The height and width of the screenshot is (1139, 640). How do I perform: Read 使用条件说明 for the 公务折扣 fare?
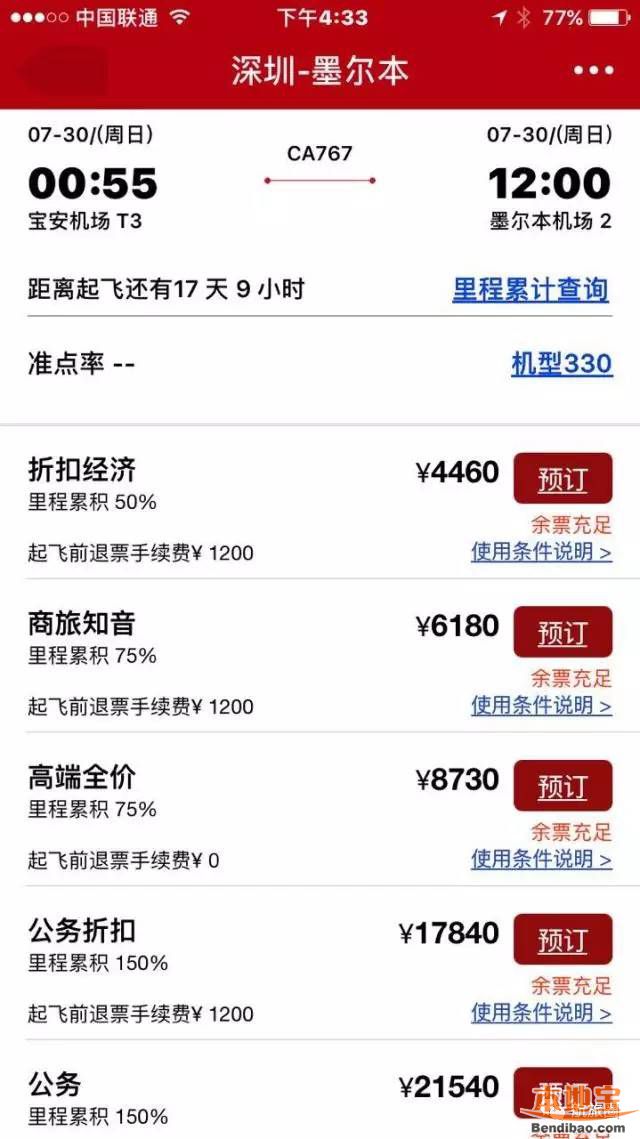point(541,1013)
